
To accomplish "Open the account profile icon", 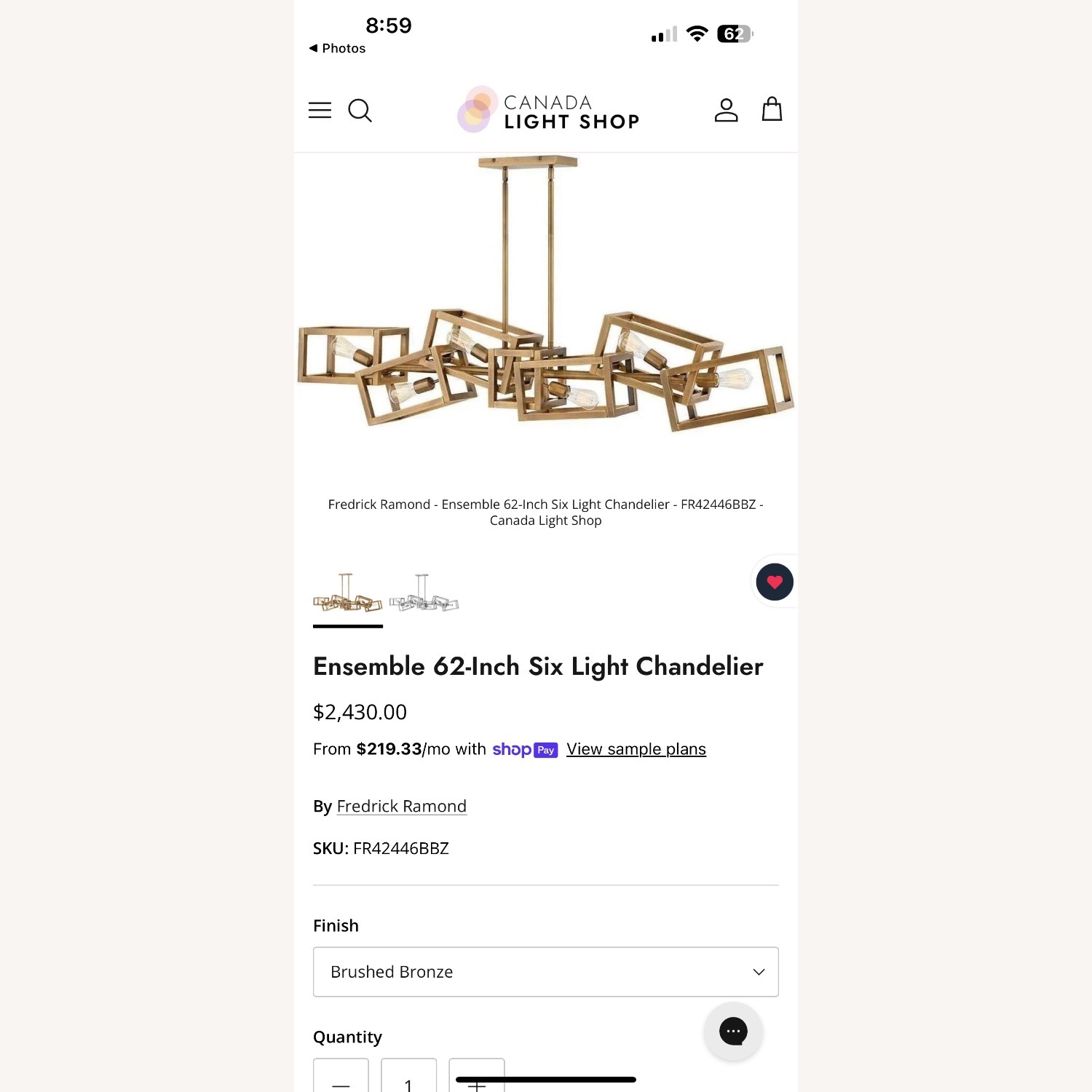I will tap(726, 110).
